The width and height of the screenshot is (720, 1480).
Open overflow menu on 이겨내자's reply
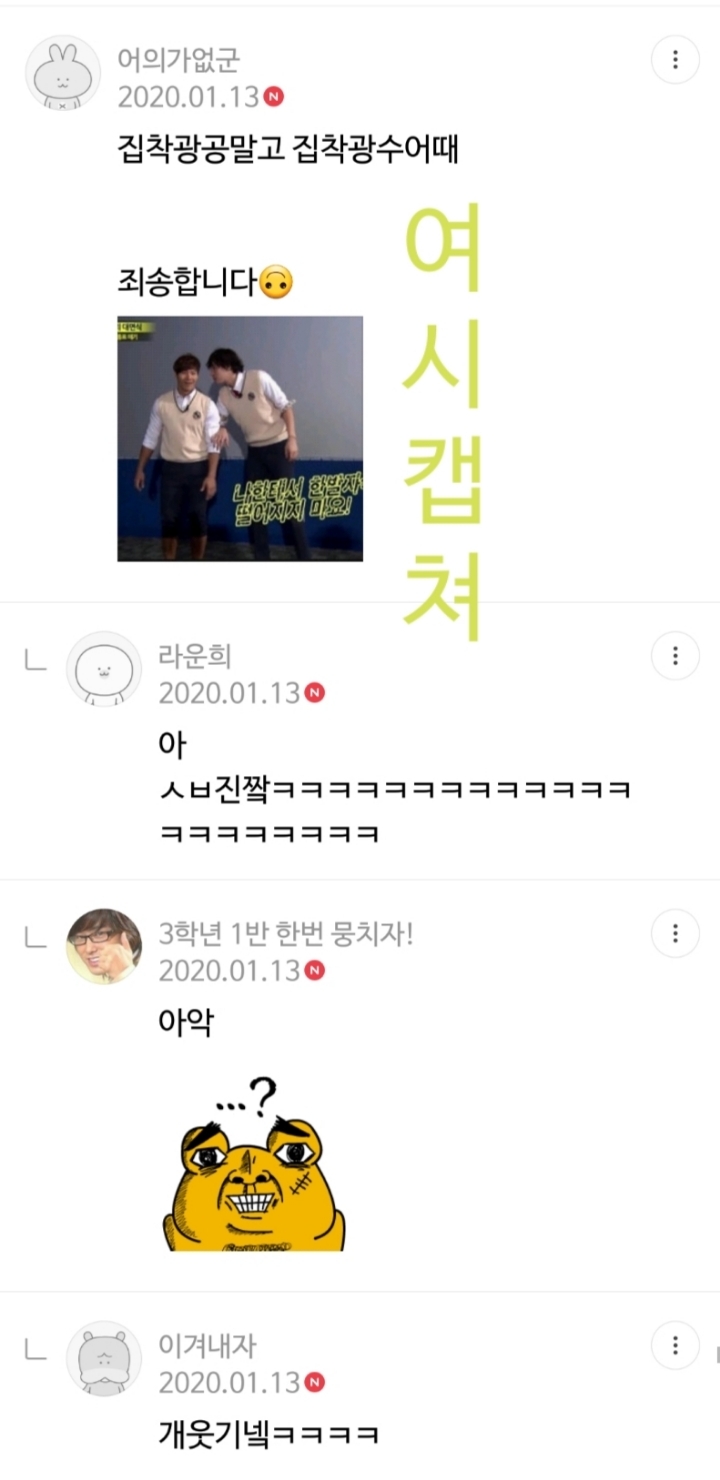click(675, 1344)
